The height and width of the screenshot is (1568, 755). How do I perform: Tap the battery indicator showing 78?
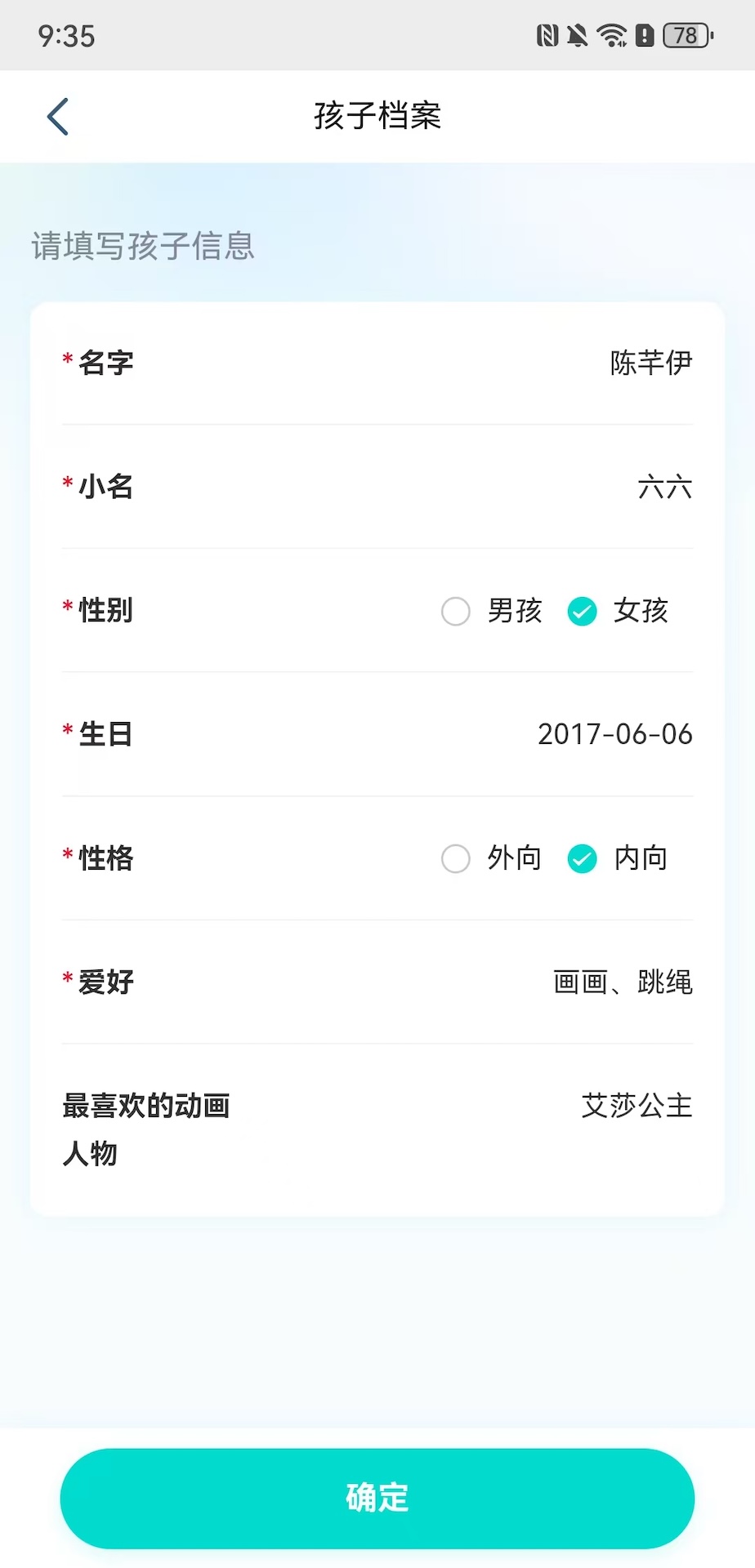point(685,35)
